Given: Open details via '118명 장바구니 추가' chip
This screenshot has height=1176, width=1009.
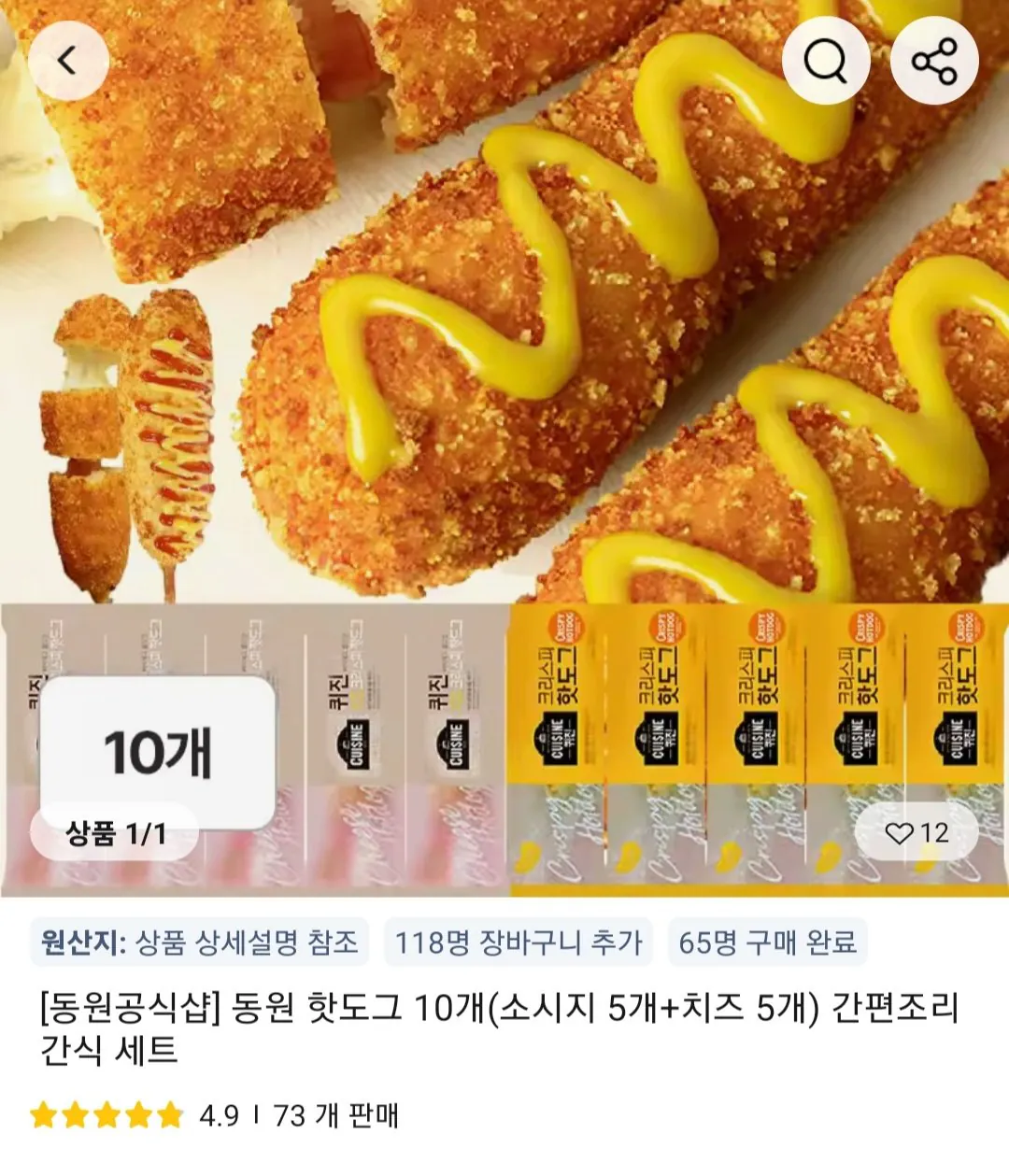Looking at the screenshot, I should (519, 943).
